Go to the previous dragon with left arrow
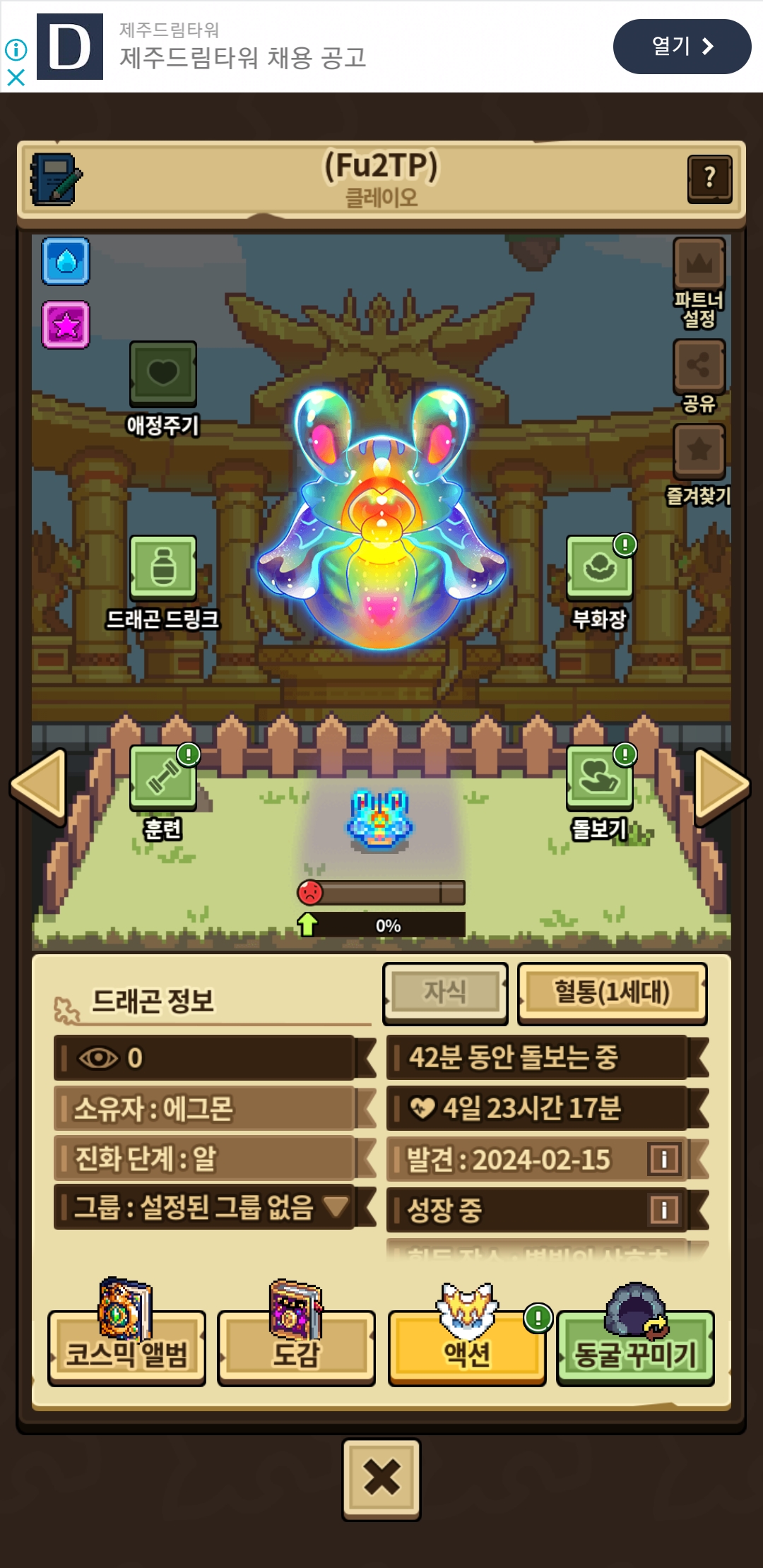This screenshot has height=1568, width=763. click(39, 785)
